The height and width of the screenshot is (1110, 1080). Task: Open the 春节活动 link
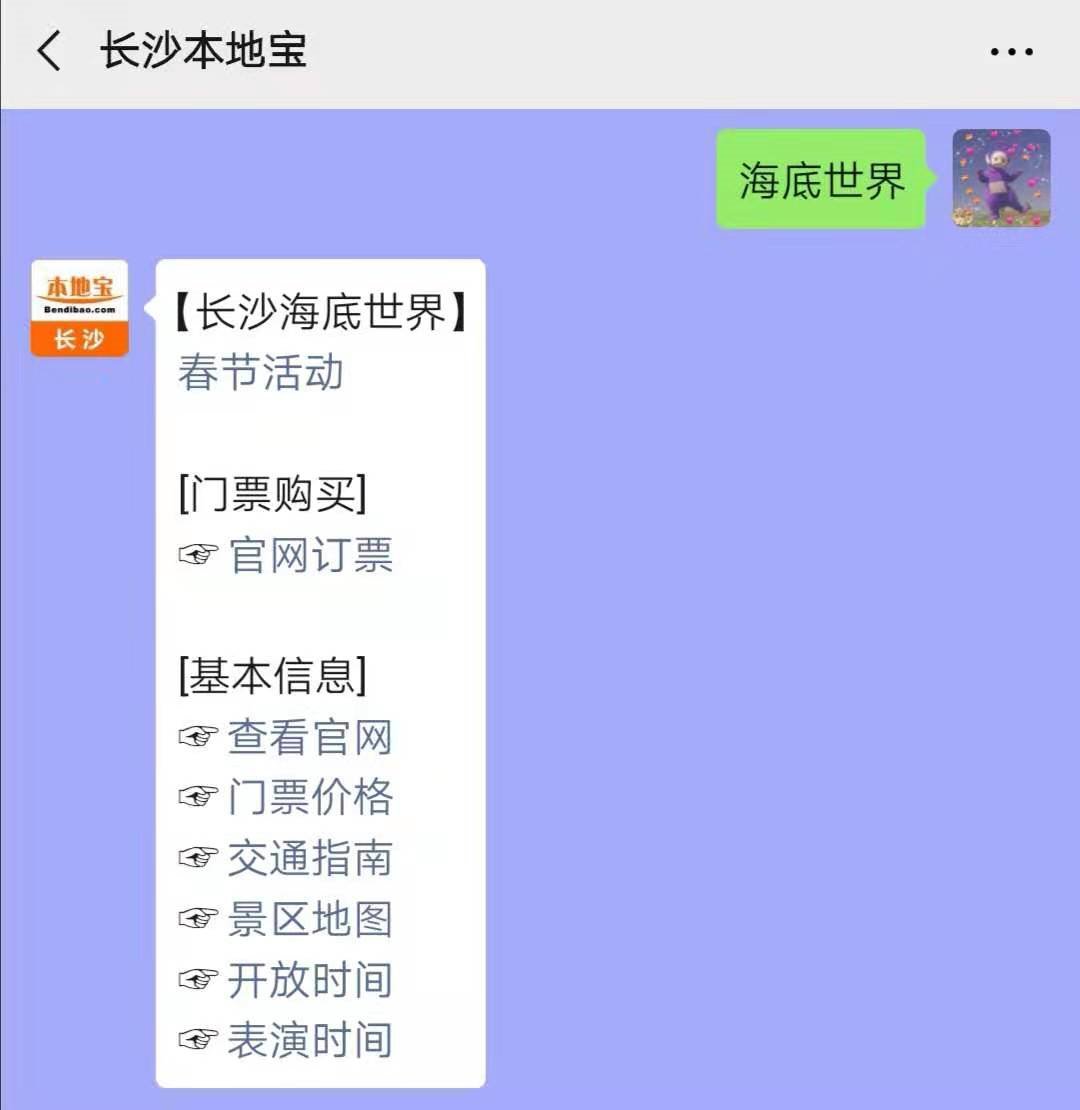tap(261, 373)
